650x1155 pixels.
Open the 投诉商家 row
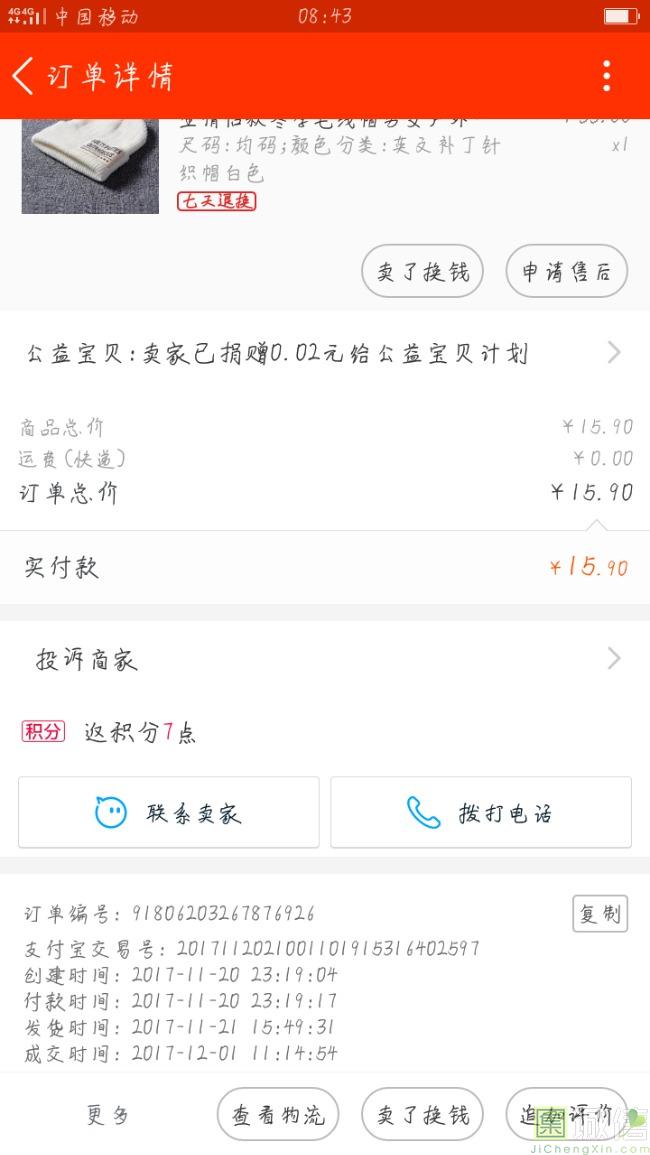pos(324,659)
